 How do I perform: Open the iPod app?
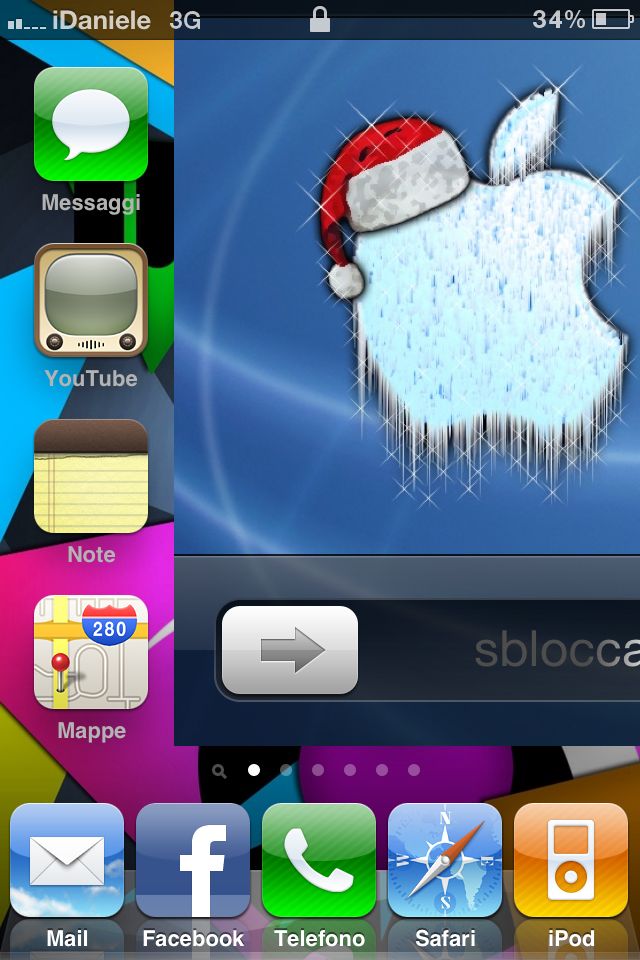[571, 860]
